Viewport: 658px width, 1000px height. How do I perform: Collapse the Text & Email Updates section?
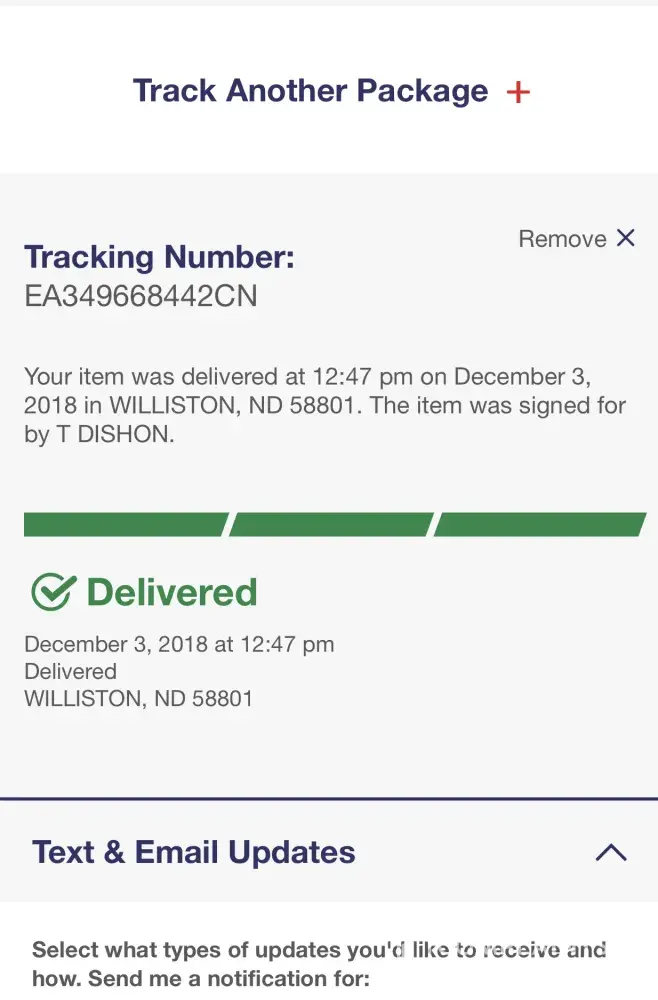point(610,852)
